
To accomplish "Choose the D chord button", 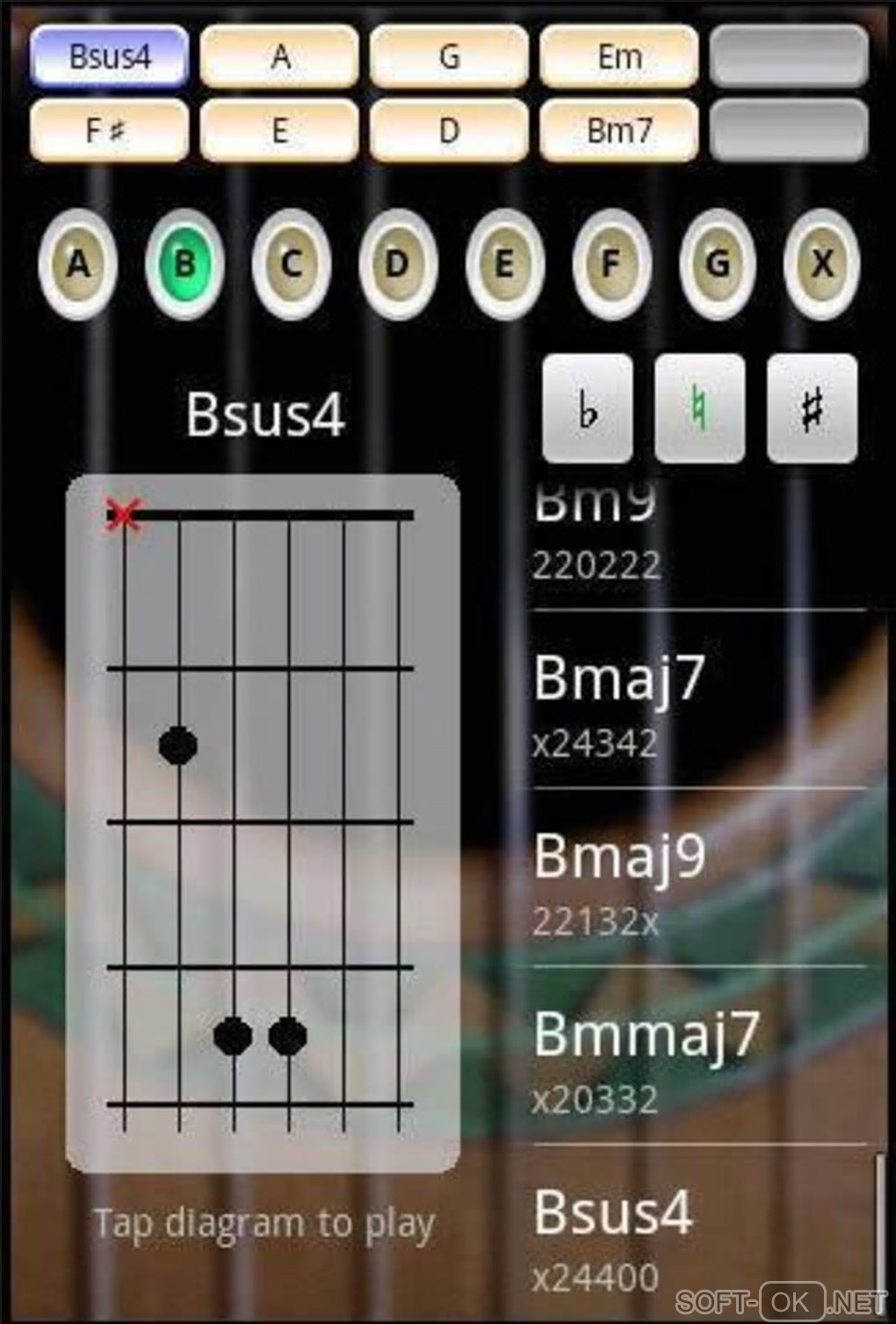I will pos(449,131).
